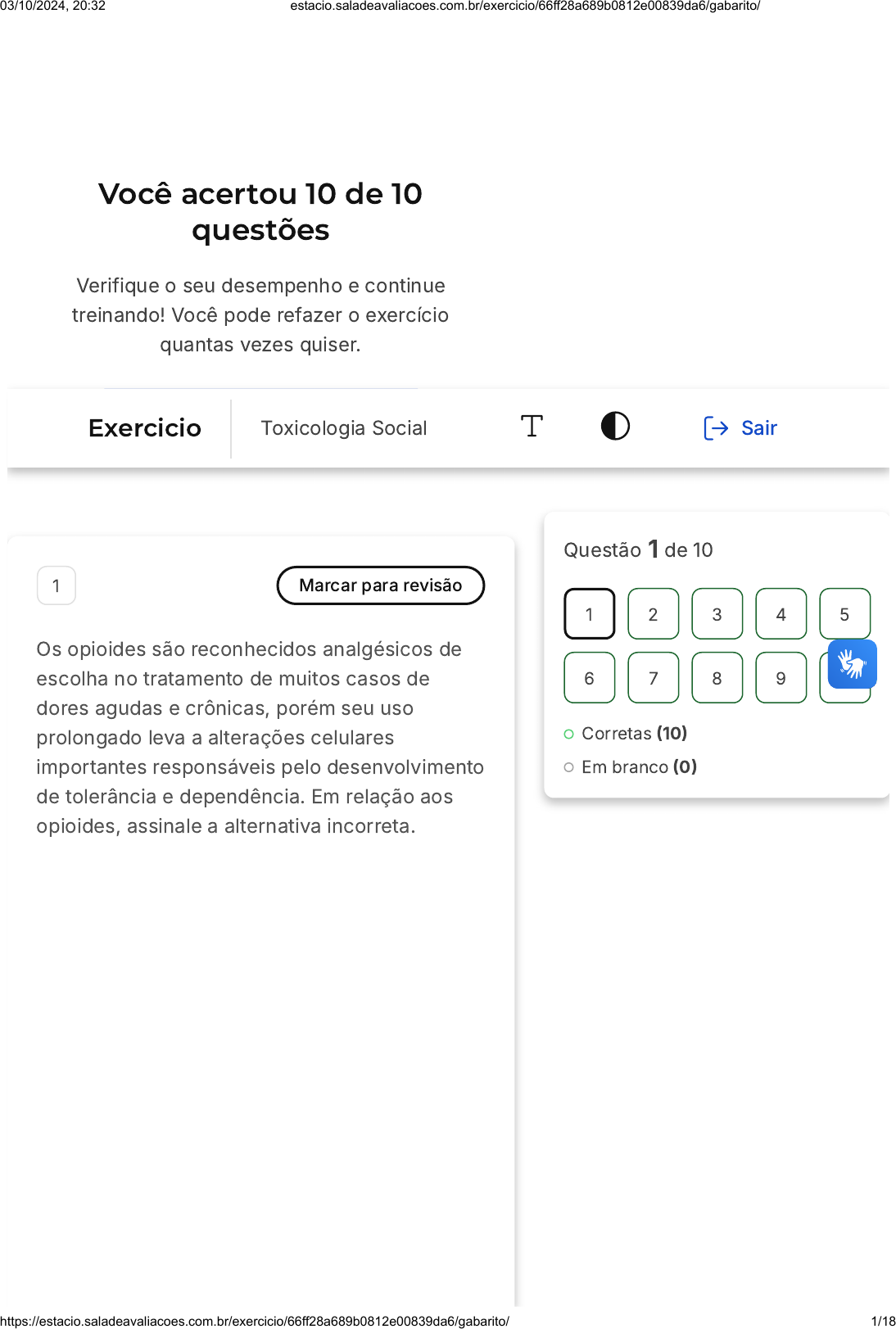Exit the exercise via Sair

(x=740, y=428)
